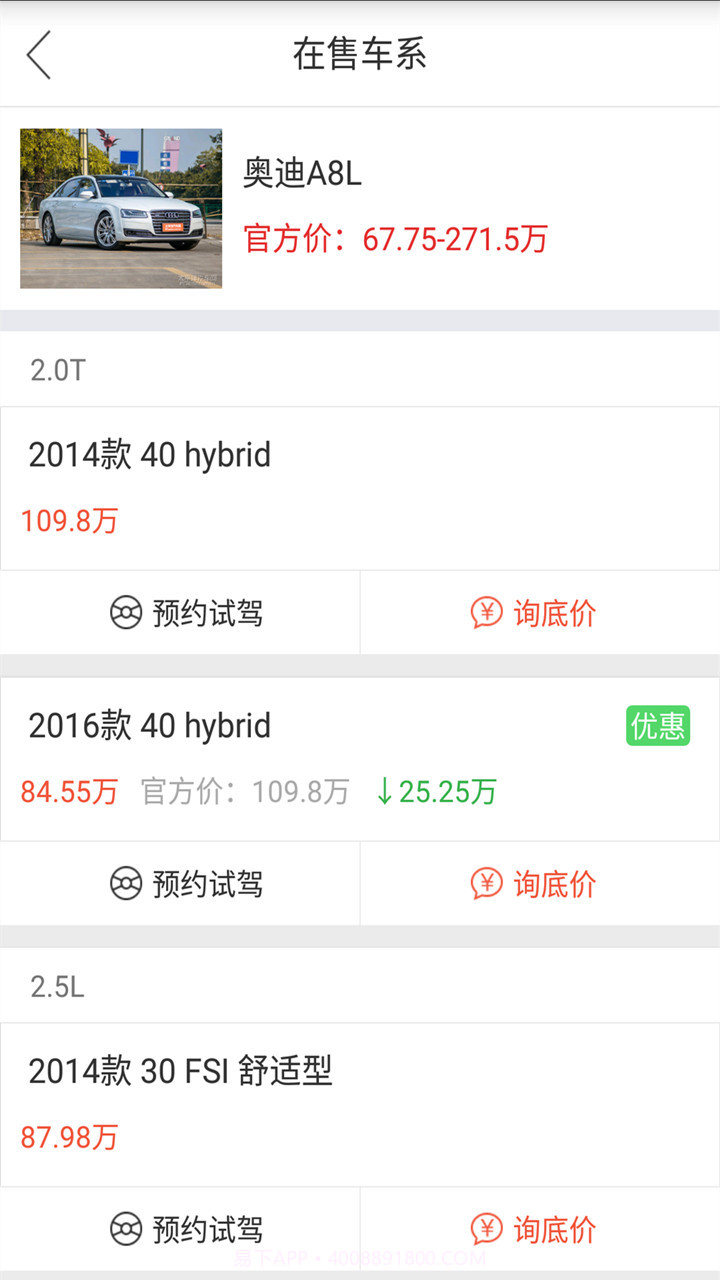Open the Audi A8L car photo thumbnail
720x1280 pixels.
coord(120,208)
